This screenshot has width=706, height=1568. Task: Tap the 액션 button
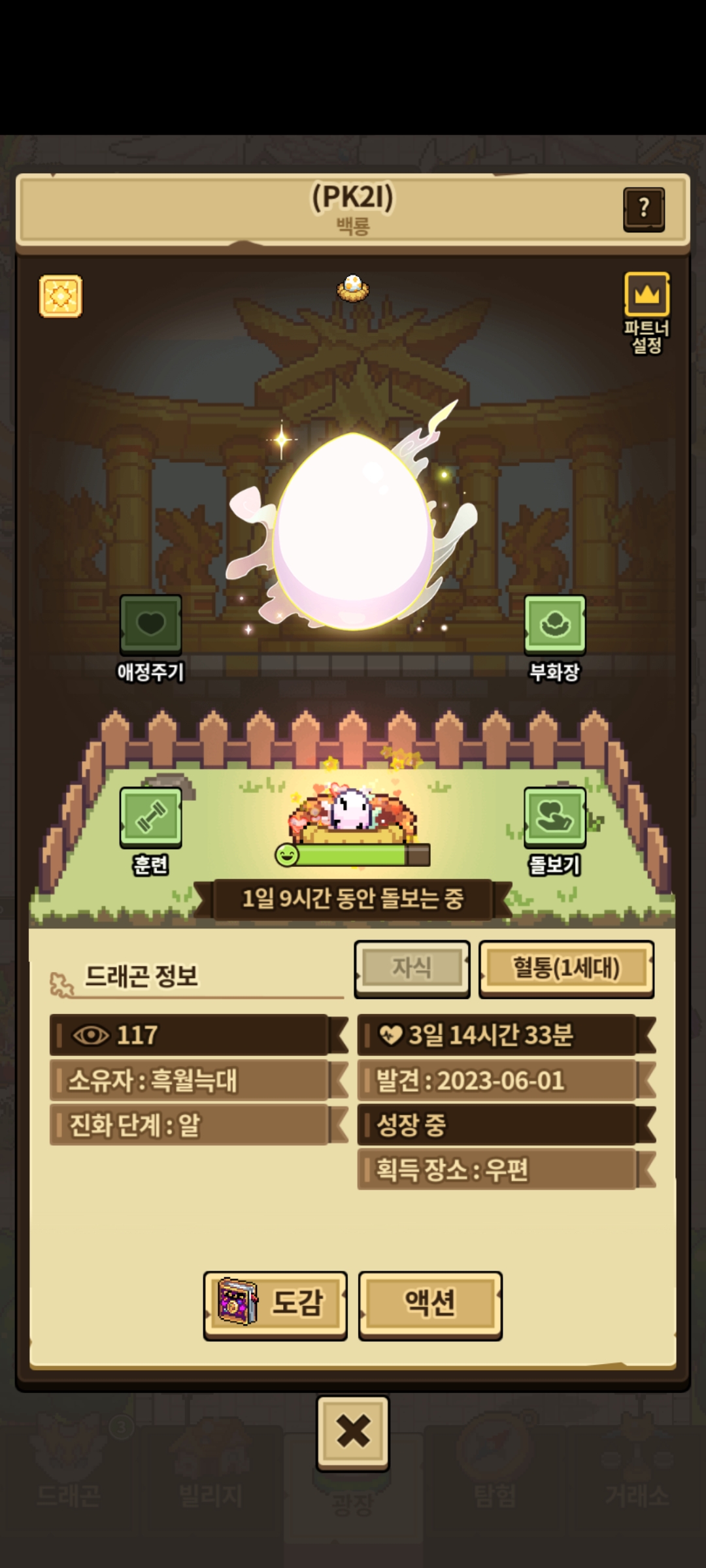coord(430,1305)
